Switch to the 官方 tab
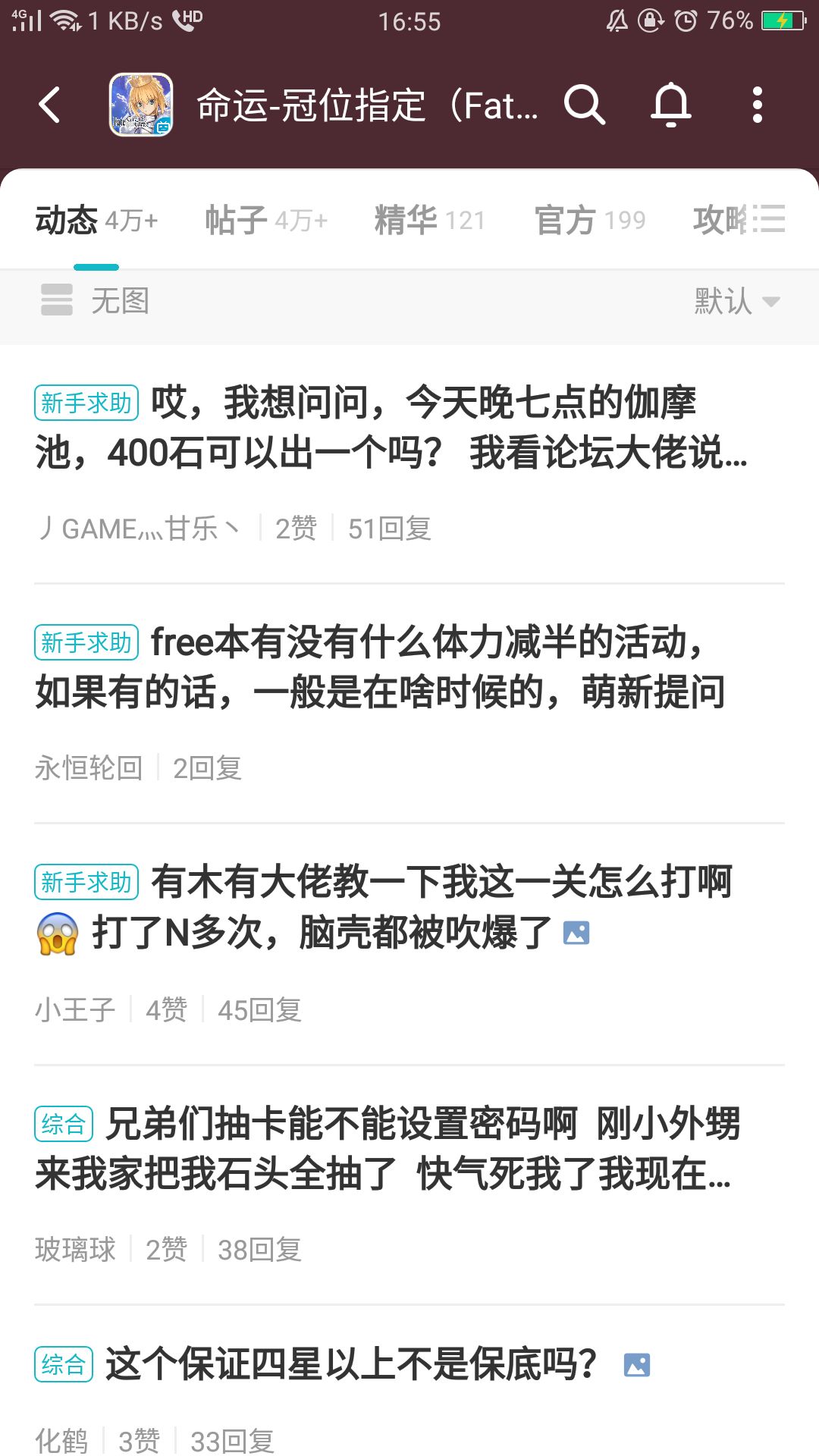The height and width of the screenshot is (1456, 819). 590,220
